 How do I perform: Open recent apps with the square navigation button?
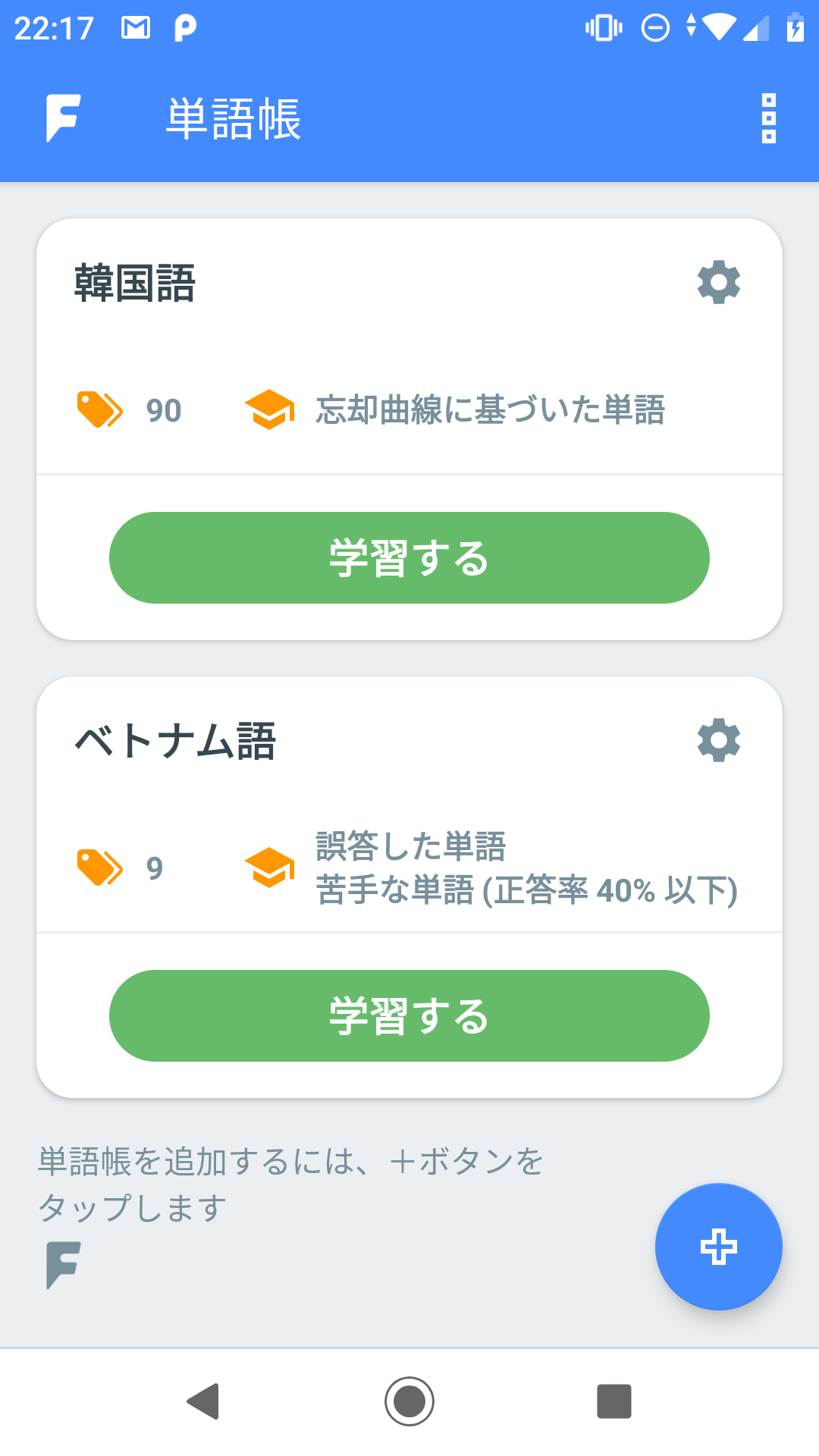(x=614, y=1401)
